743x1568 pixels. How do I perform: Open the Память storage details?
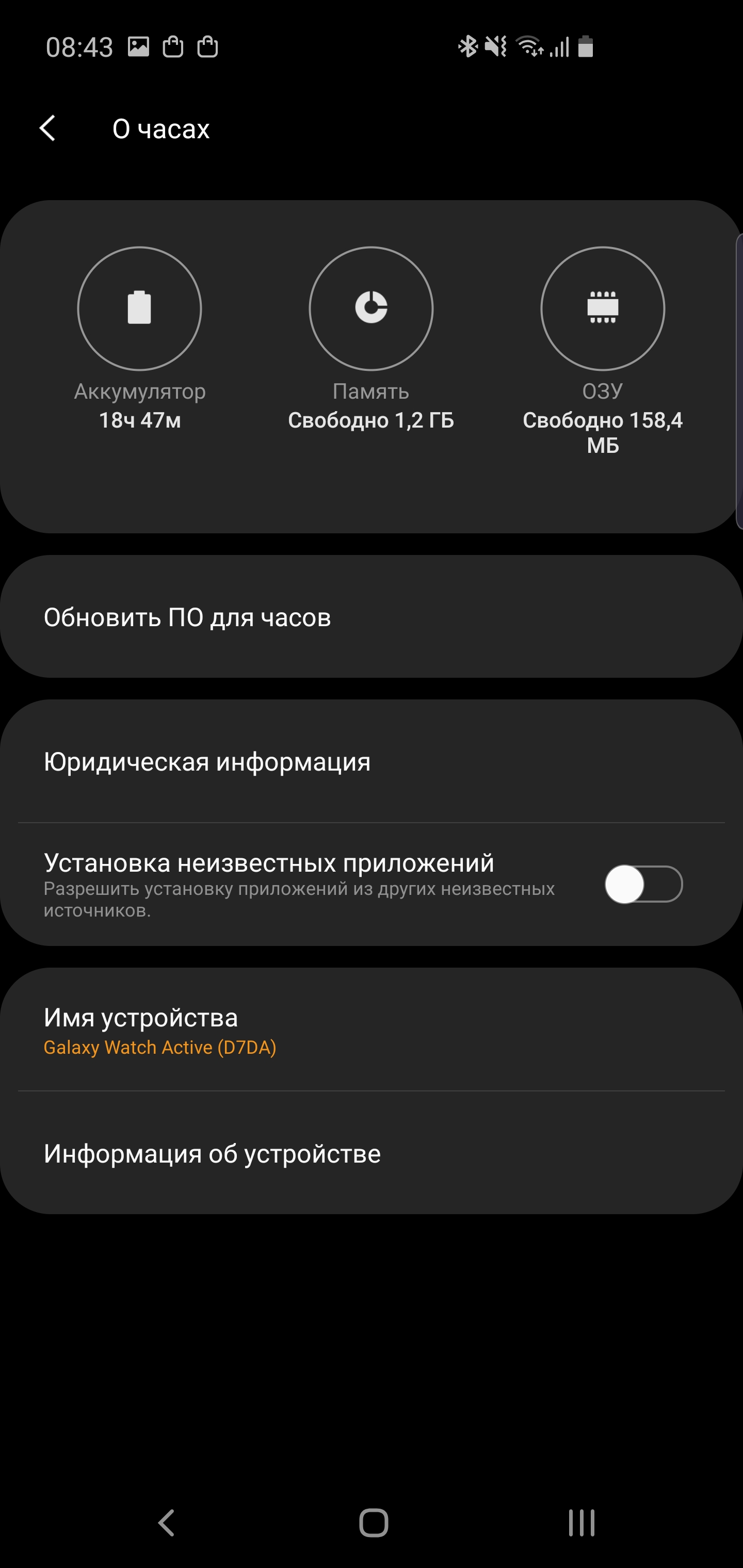coord(371,308)
